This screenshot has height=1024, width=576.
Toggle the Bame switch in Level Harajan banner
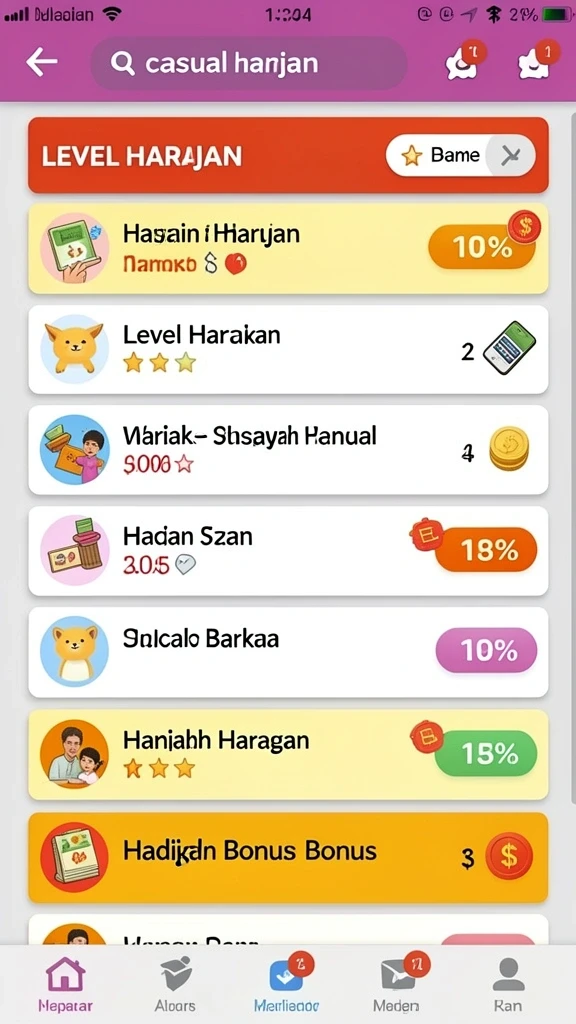[x=460, y=155]
